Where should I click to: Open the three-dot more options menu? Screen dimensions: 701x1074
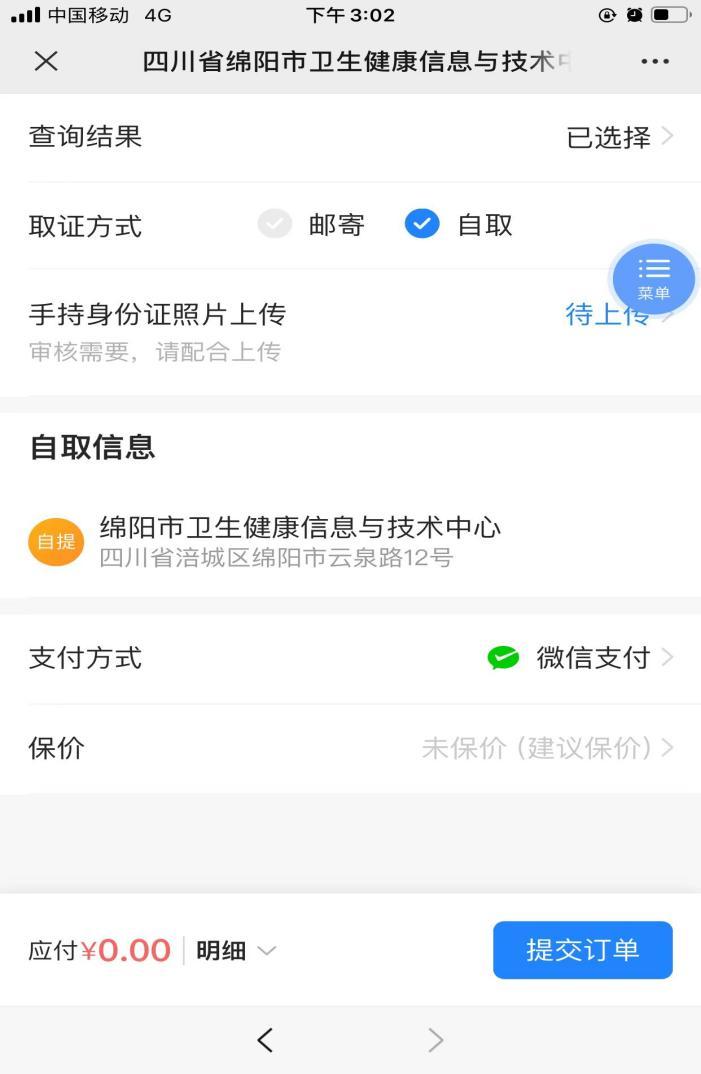(x=655, y=61)
